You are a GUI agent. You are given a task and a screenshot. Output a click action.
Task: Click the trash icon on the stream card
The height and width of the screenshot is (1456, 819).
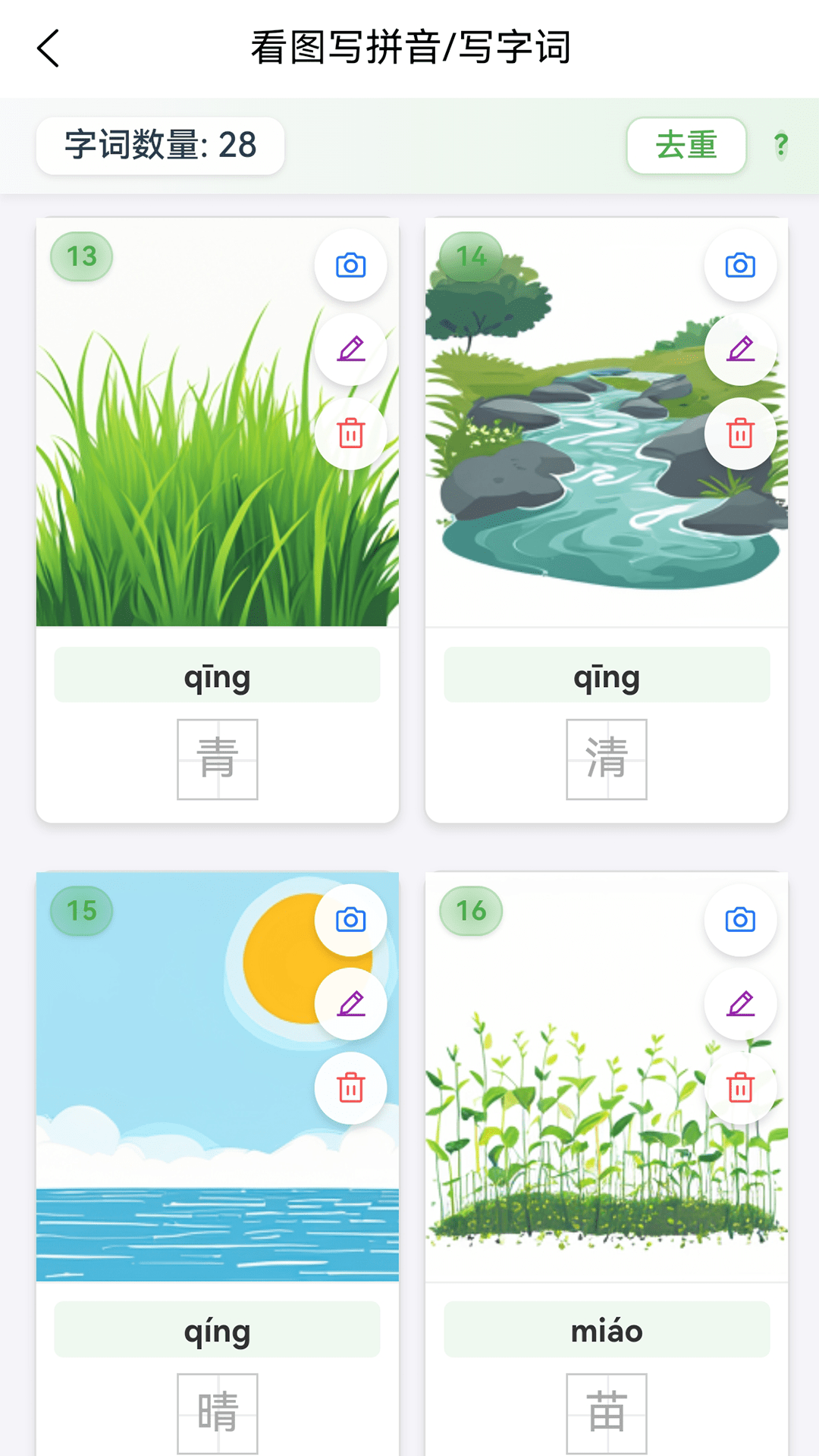(740, 434)
